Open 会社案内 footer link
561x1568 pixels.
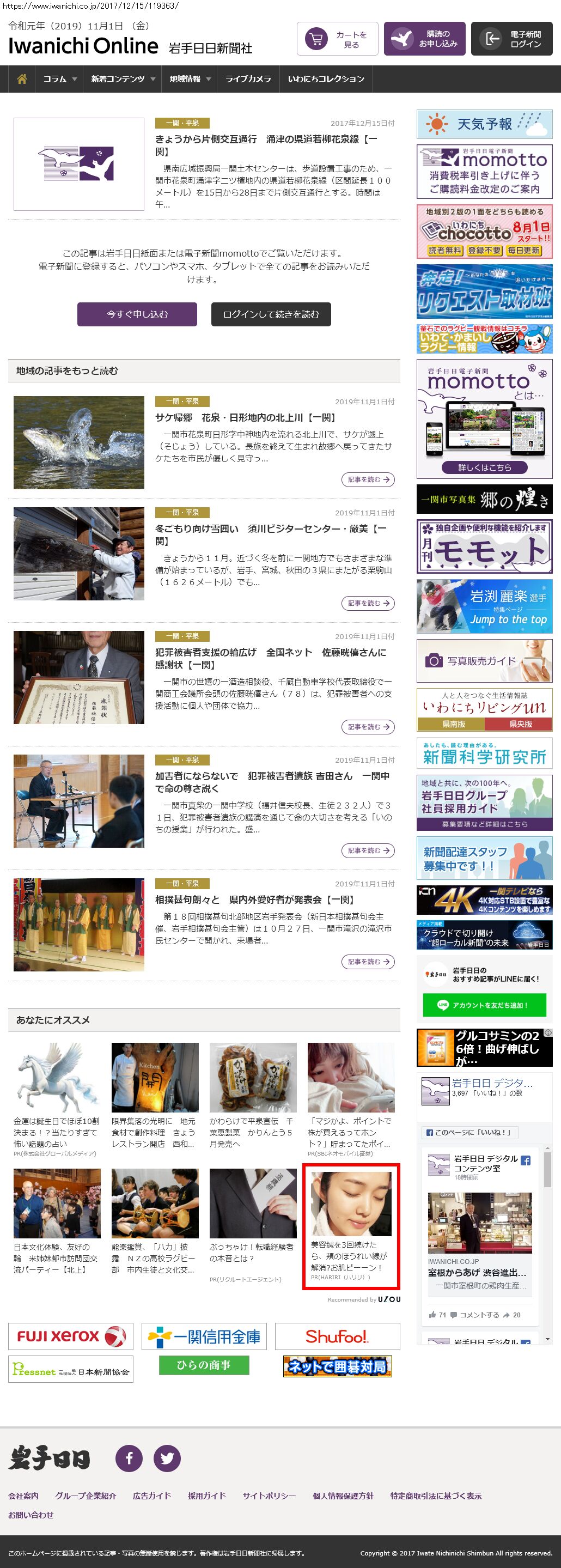23,1496
